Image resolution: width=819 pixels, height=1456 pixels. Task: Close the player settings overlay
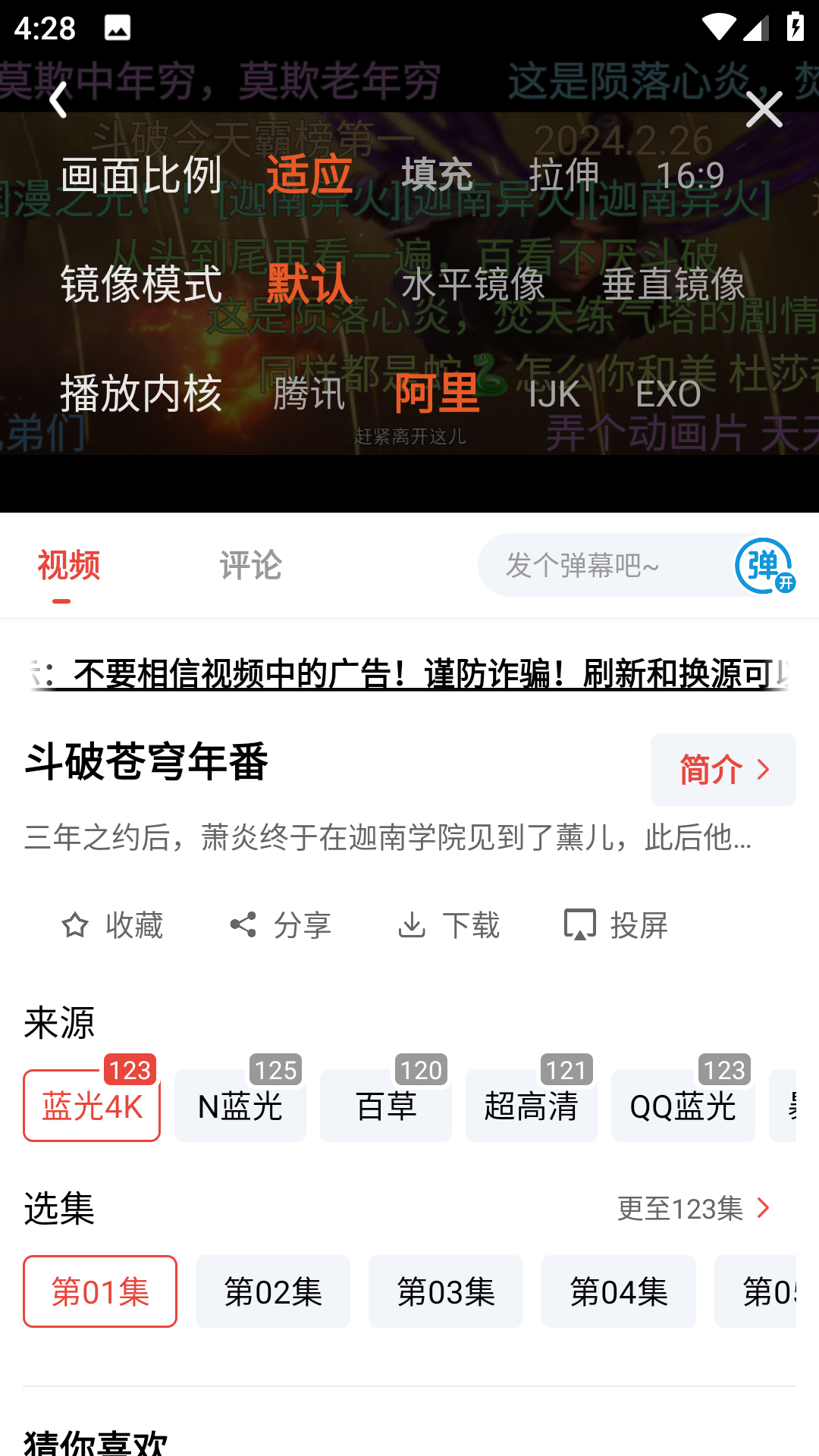(x=764, y=109)
